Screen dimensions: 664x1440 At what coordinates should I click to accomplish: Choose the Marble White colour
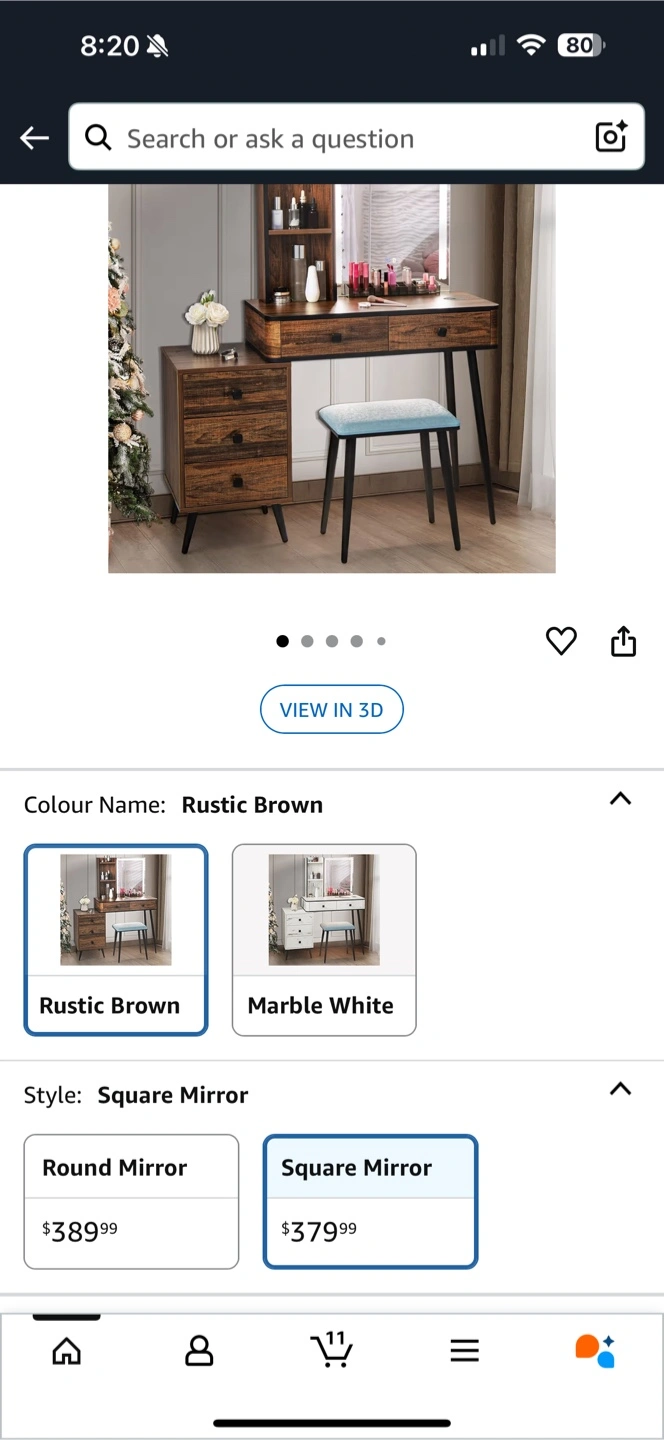[x=324, y=939]
